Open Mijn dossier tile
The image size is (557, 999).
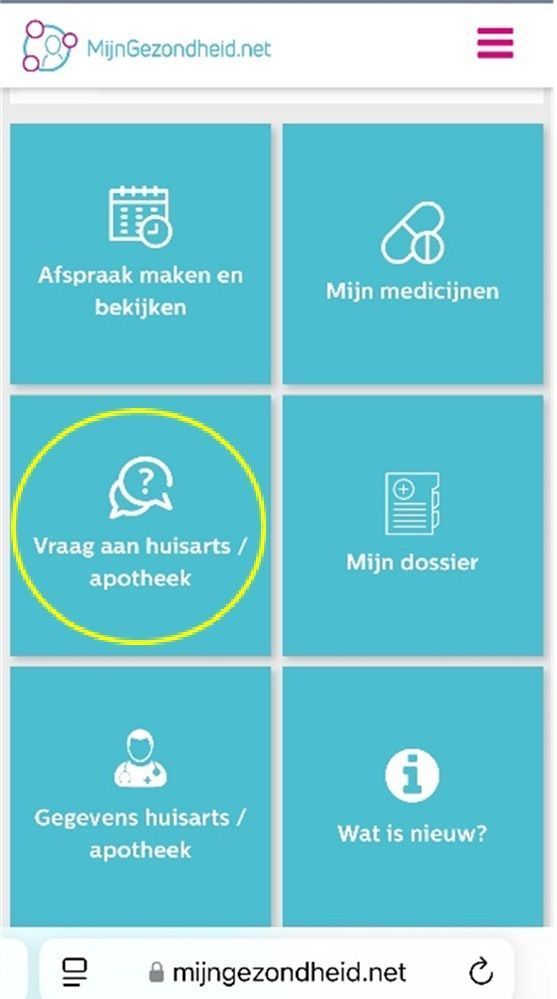413,525
